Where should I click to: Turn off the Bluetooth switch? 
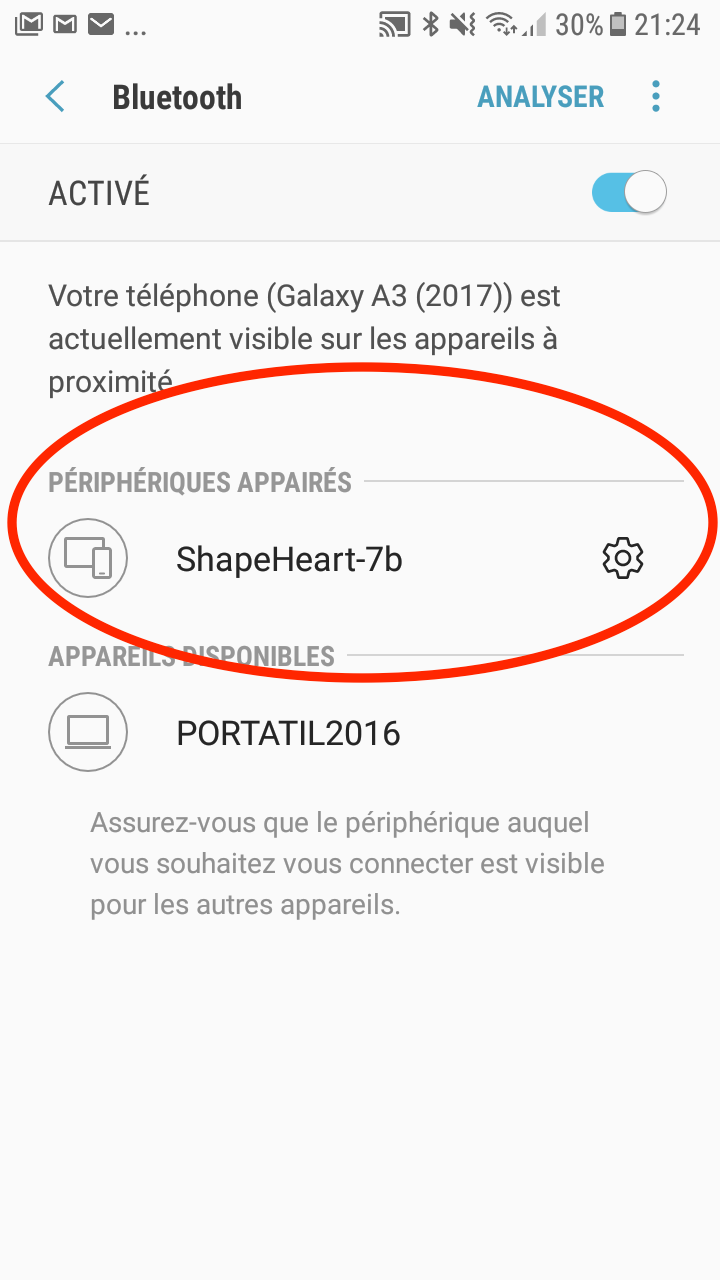pos(629,192)
